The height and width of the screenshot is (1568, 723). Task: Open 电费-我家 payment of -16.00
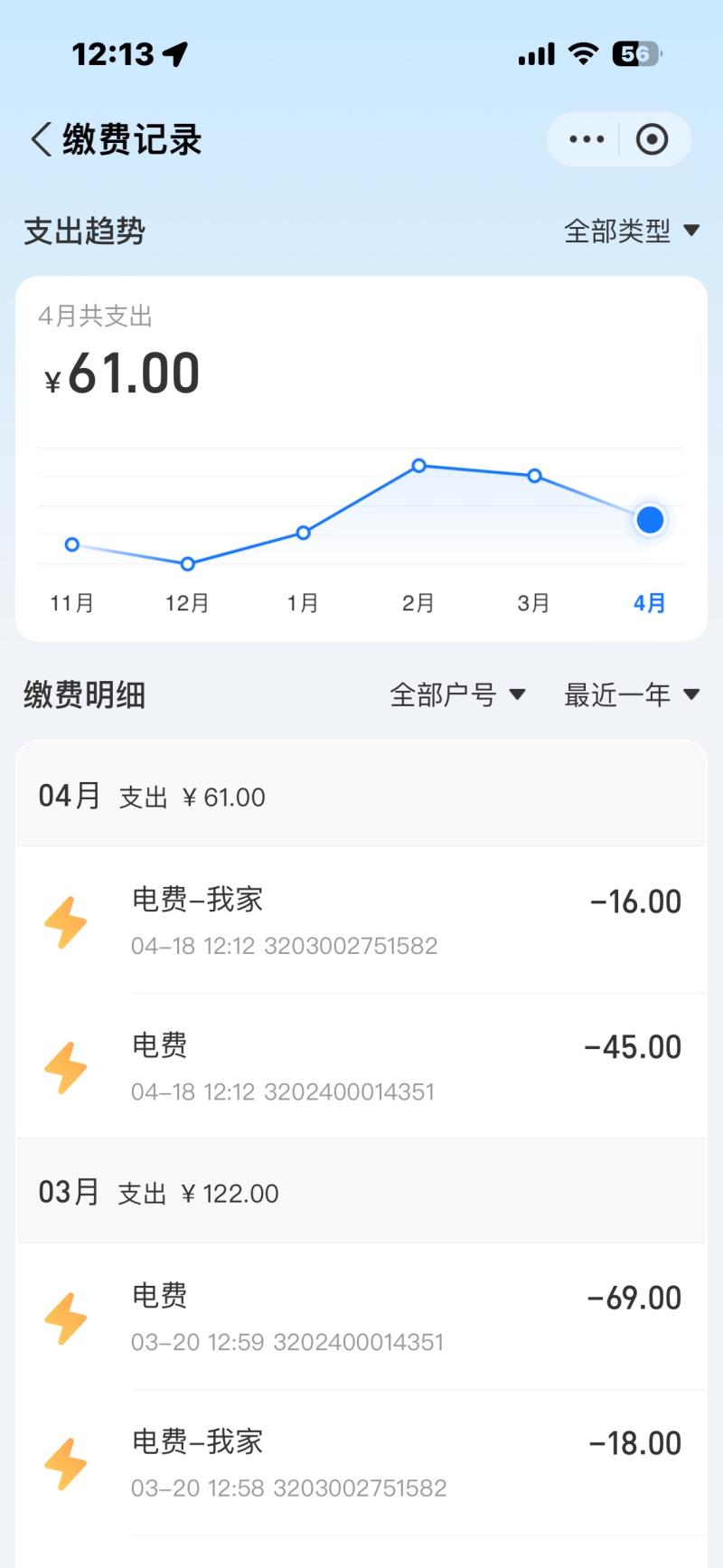tap(361, 921)
